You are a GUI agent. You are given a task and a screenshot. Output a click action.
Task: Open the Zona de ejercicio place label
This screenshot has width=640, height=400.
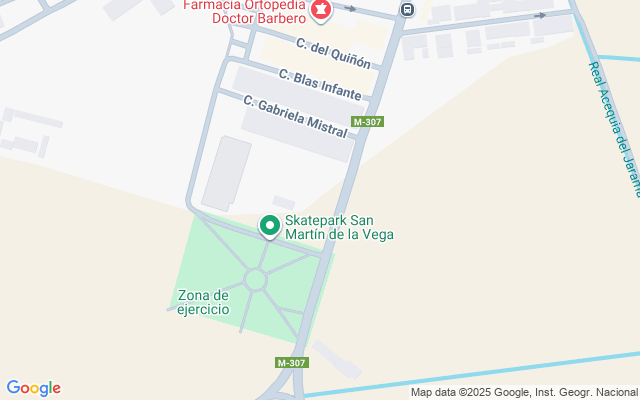(x=203, y=302)
